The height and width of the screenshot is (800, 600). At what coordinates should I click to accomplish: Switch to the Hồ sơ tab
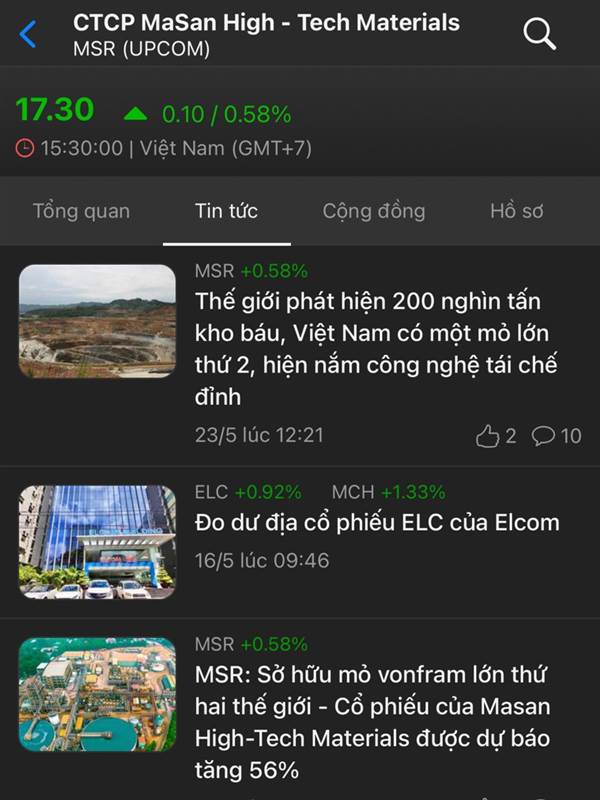(x=516, y=211)
